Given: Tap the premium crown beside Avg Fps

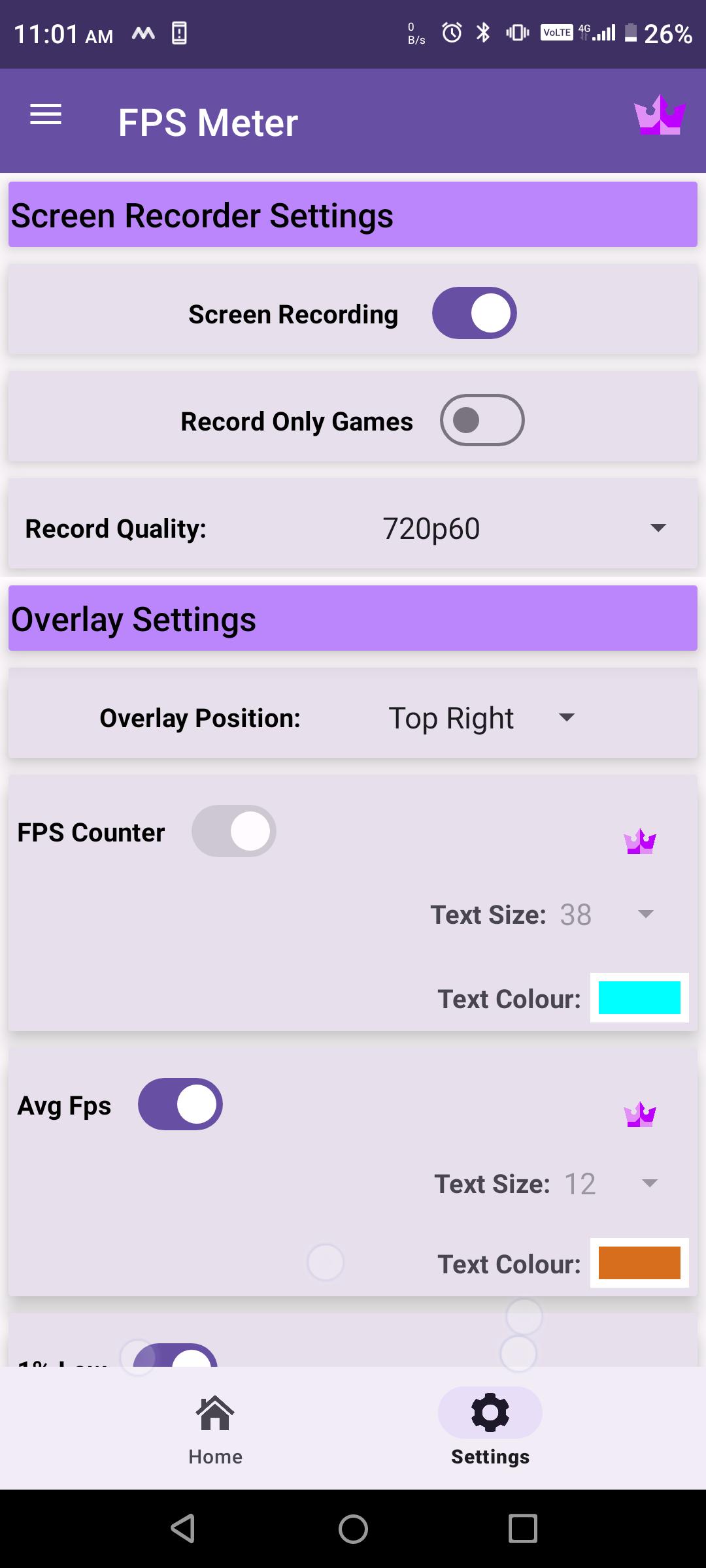Looking at the screenshot, I should coord(640,1115).
